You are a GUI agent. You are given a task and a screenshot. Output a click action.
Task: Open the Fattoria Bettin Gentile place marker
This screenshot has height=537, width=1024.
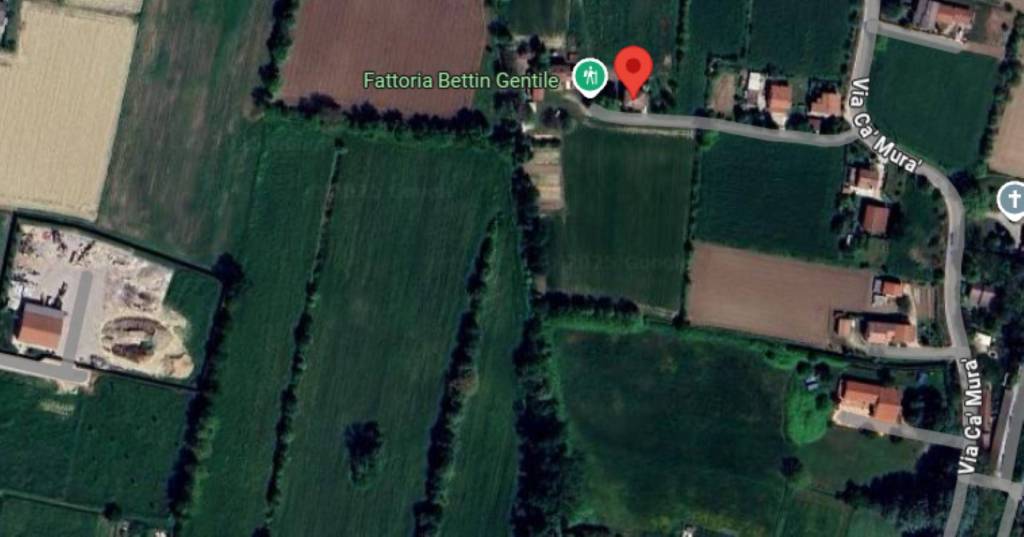click(x=590, y=77)
